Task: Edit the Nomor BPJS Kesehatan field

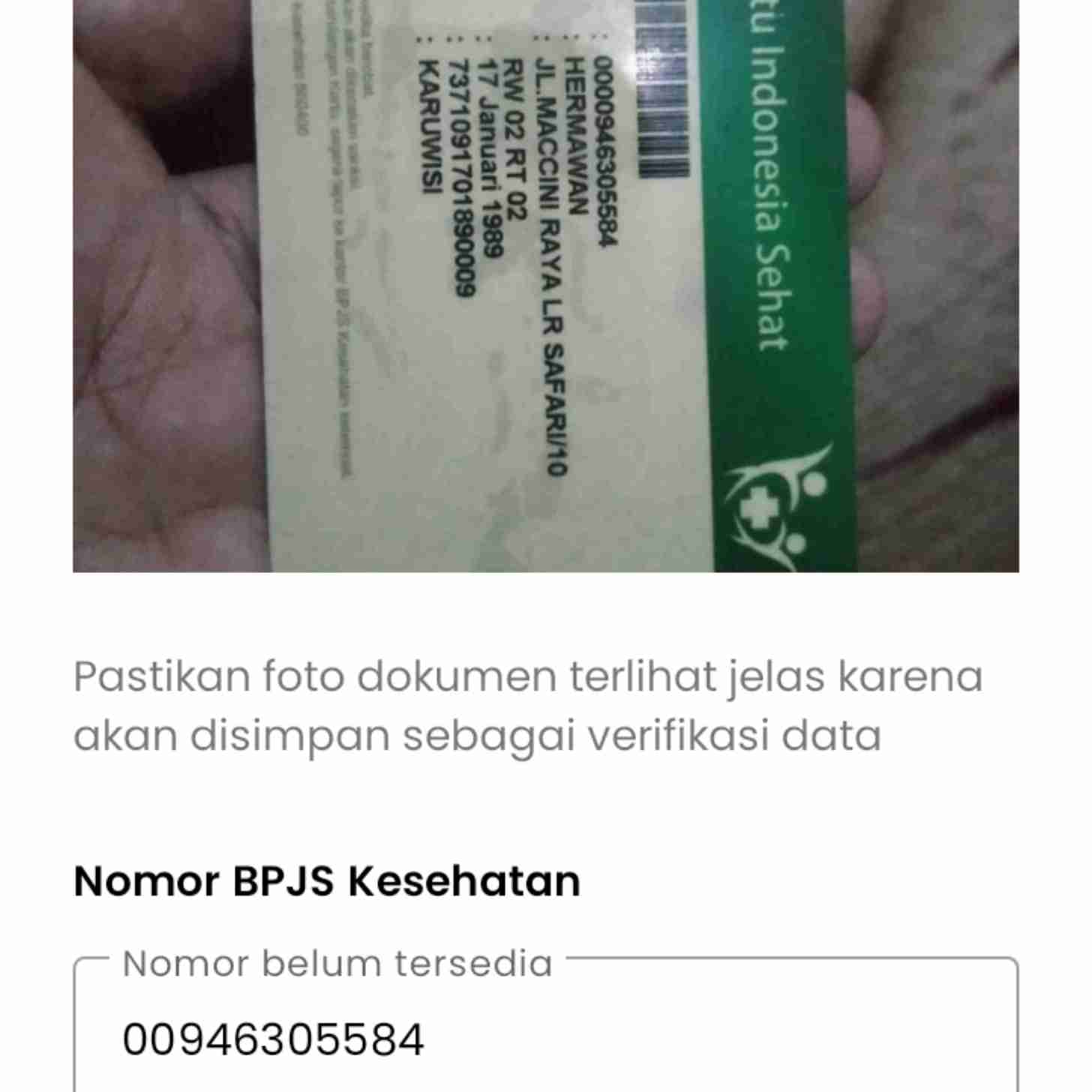Action: pos(545,1039)
